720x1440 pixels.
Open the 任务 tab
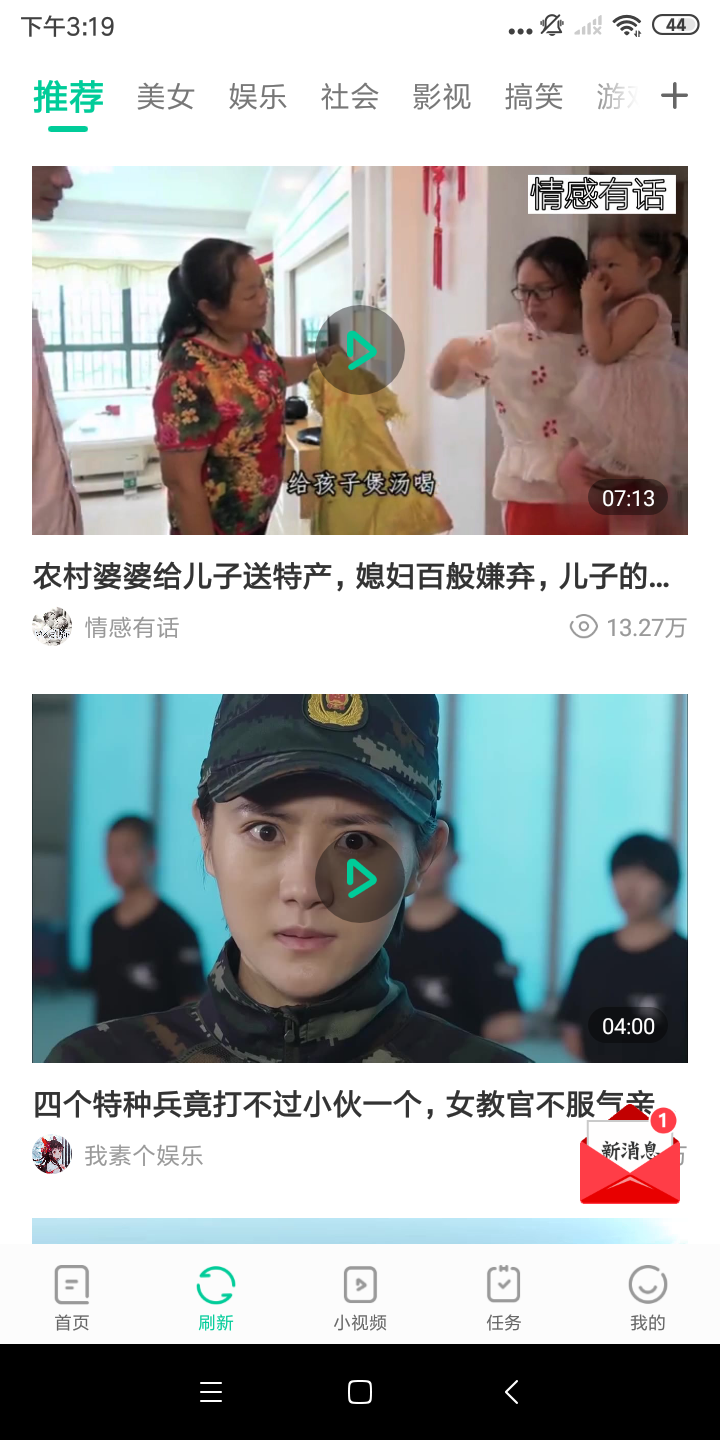pos(504,1297)
